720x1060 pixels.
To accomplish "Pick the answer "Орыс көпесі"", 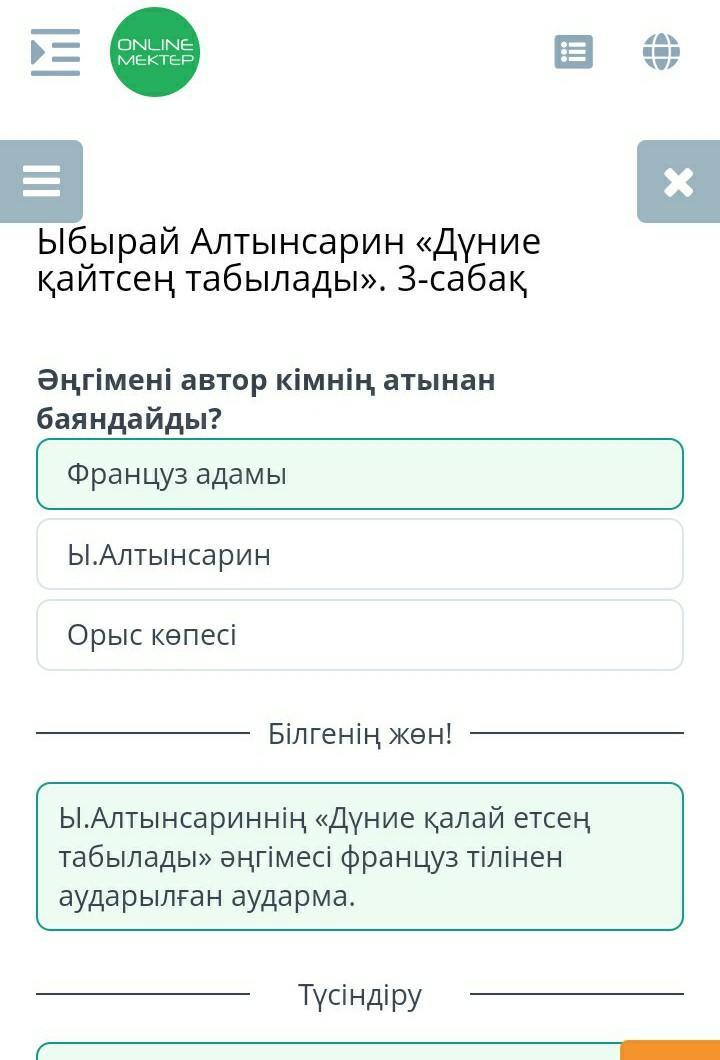I will 360,635.
